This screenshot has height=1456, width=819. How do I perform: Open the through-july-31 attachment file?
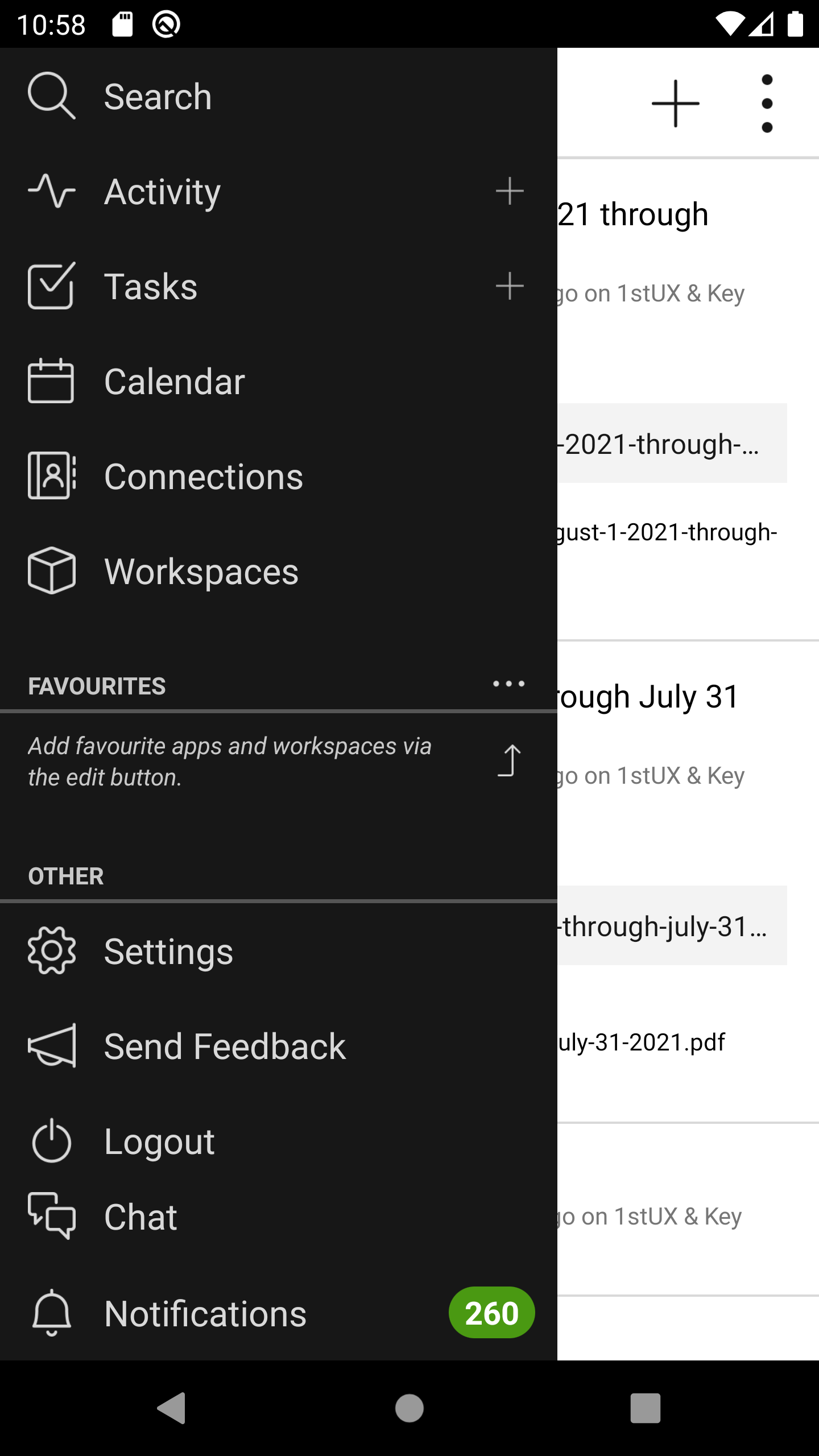point(672,925)
